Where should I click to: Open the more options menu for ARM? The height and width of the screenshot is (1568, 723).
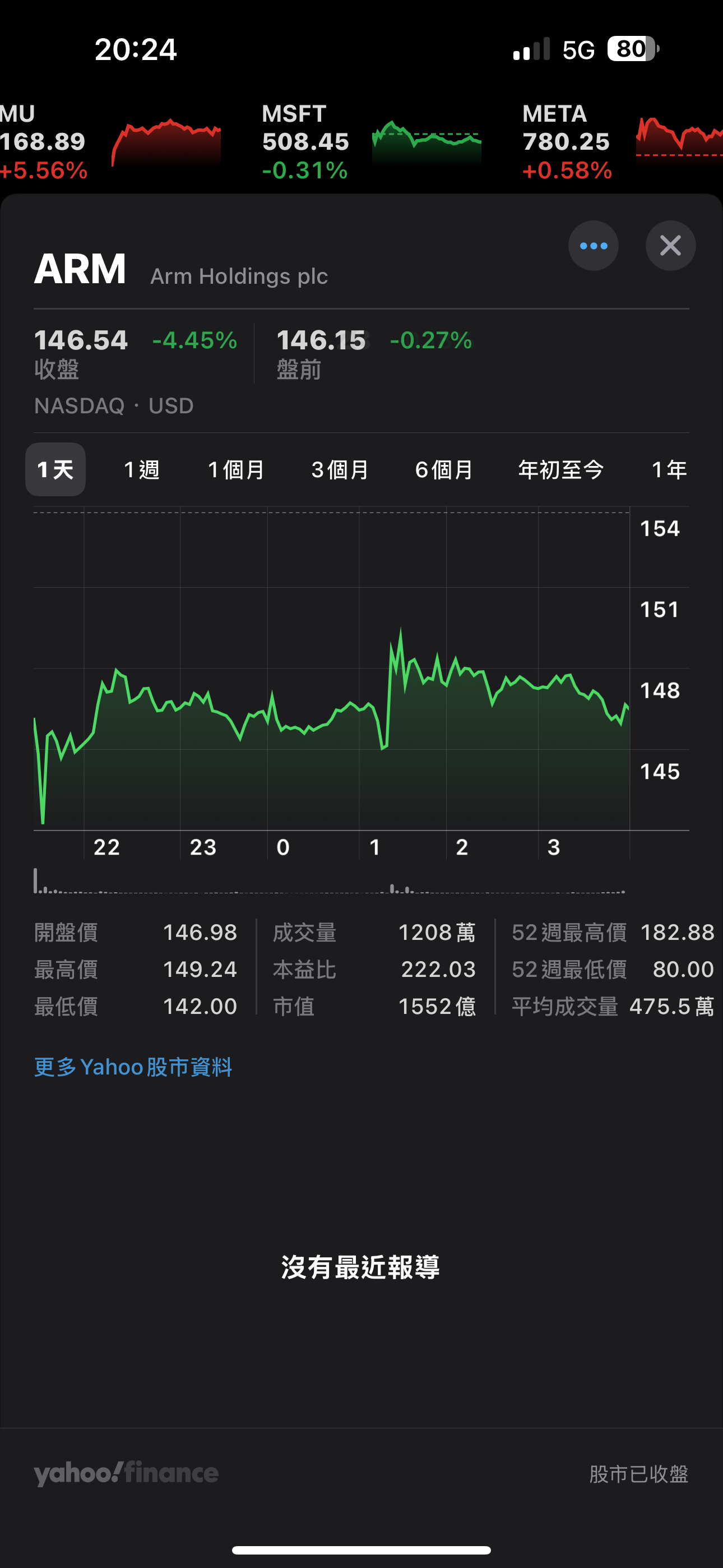coord(594,246)
